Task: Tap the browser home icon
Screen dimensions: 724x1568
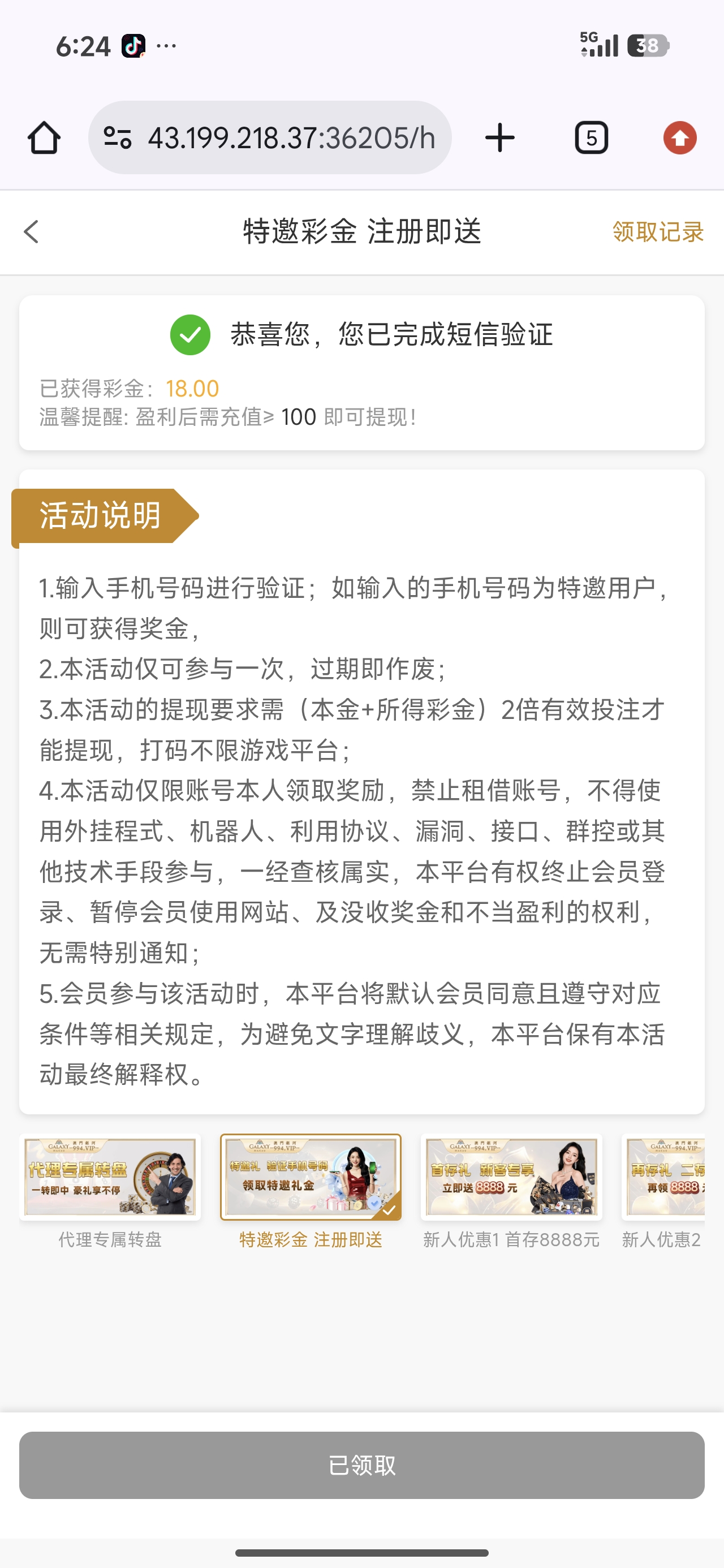Action: coord(44,137)
